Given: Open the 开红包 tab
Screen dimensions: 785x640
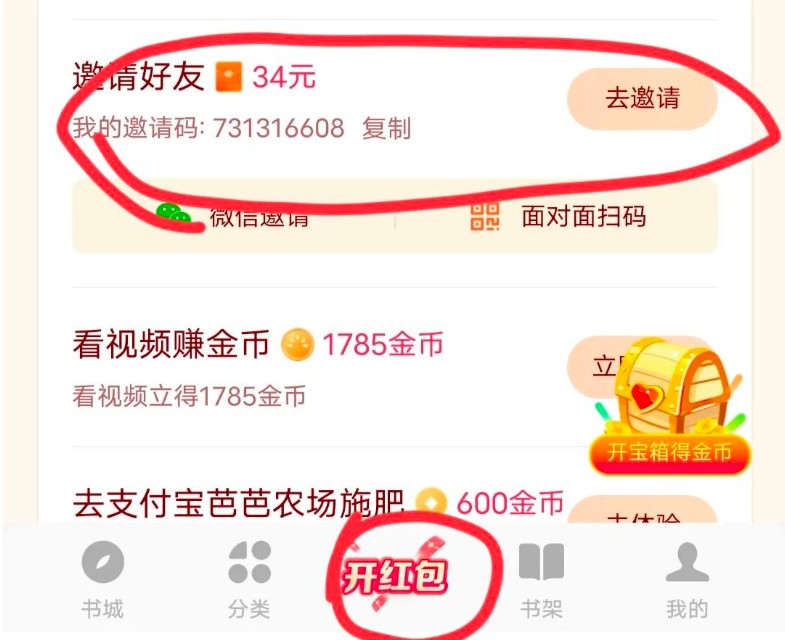Looking at the screenshot, I should coord(395,577).
